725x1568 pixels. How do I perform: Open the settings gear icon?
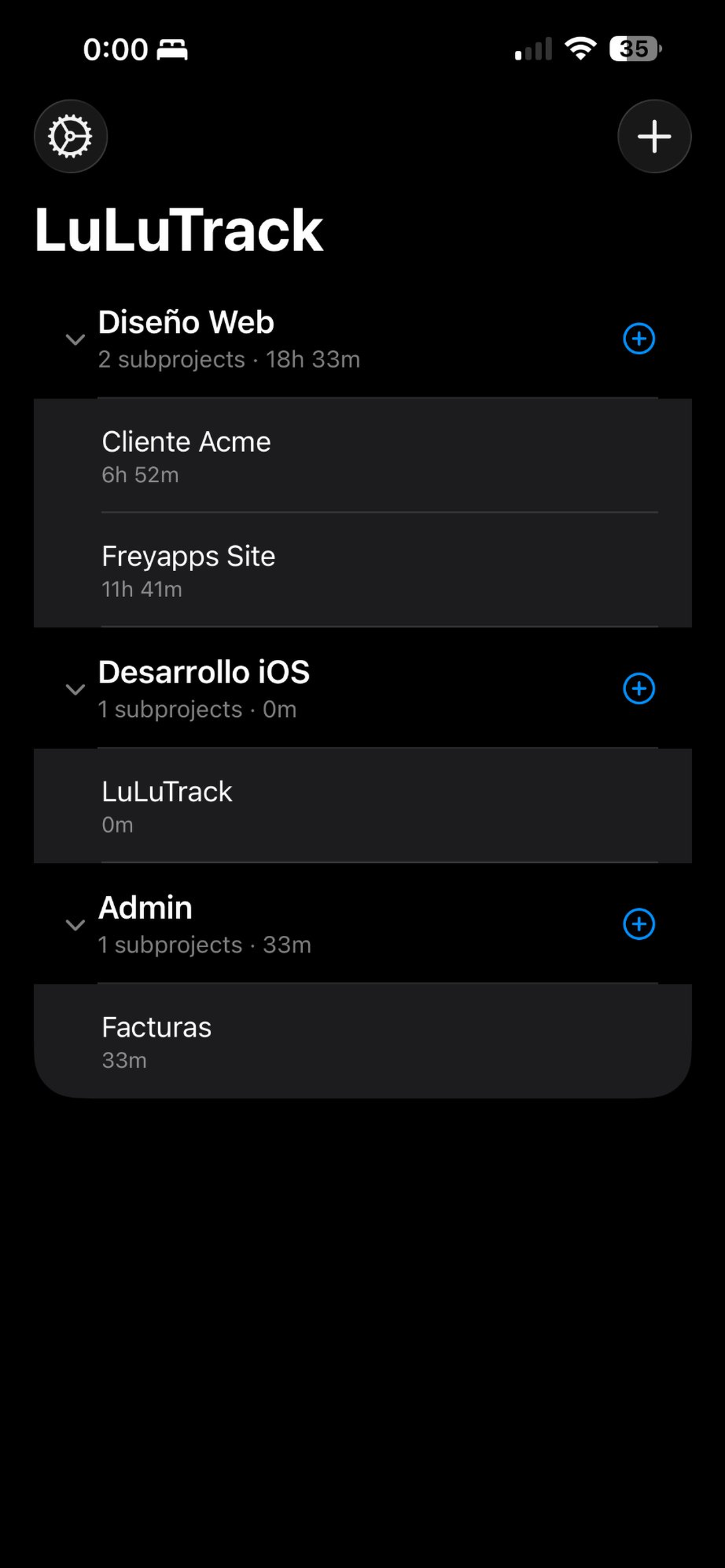[70, 135]
